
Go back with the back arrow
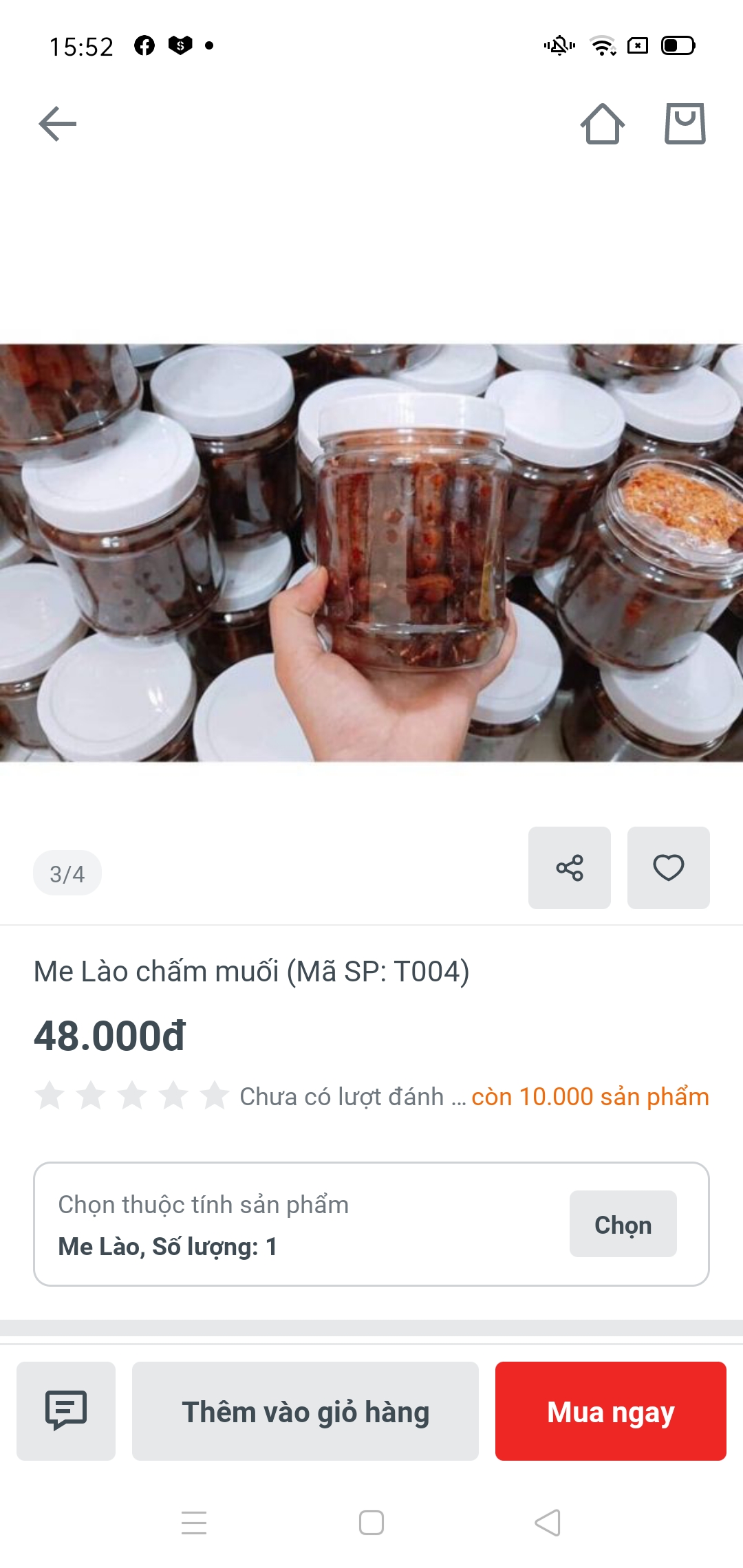[x=56, y=124]
